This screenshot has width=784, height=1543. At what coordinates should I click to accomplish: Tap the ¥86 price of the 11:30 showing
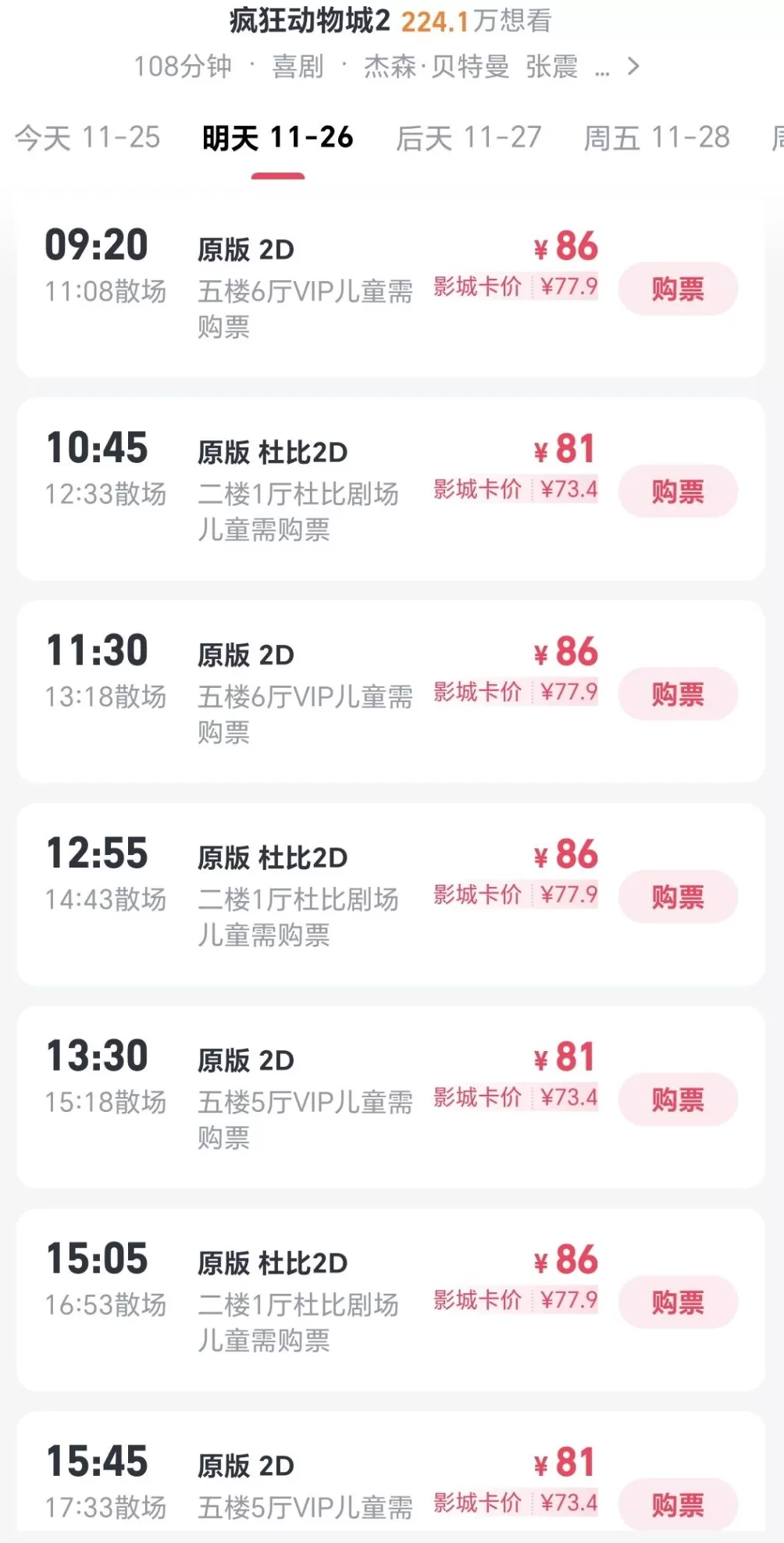click(x=565, y=650)
